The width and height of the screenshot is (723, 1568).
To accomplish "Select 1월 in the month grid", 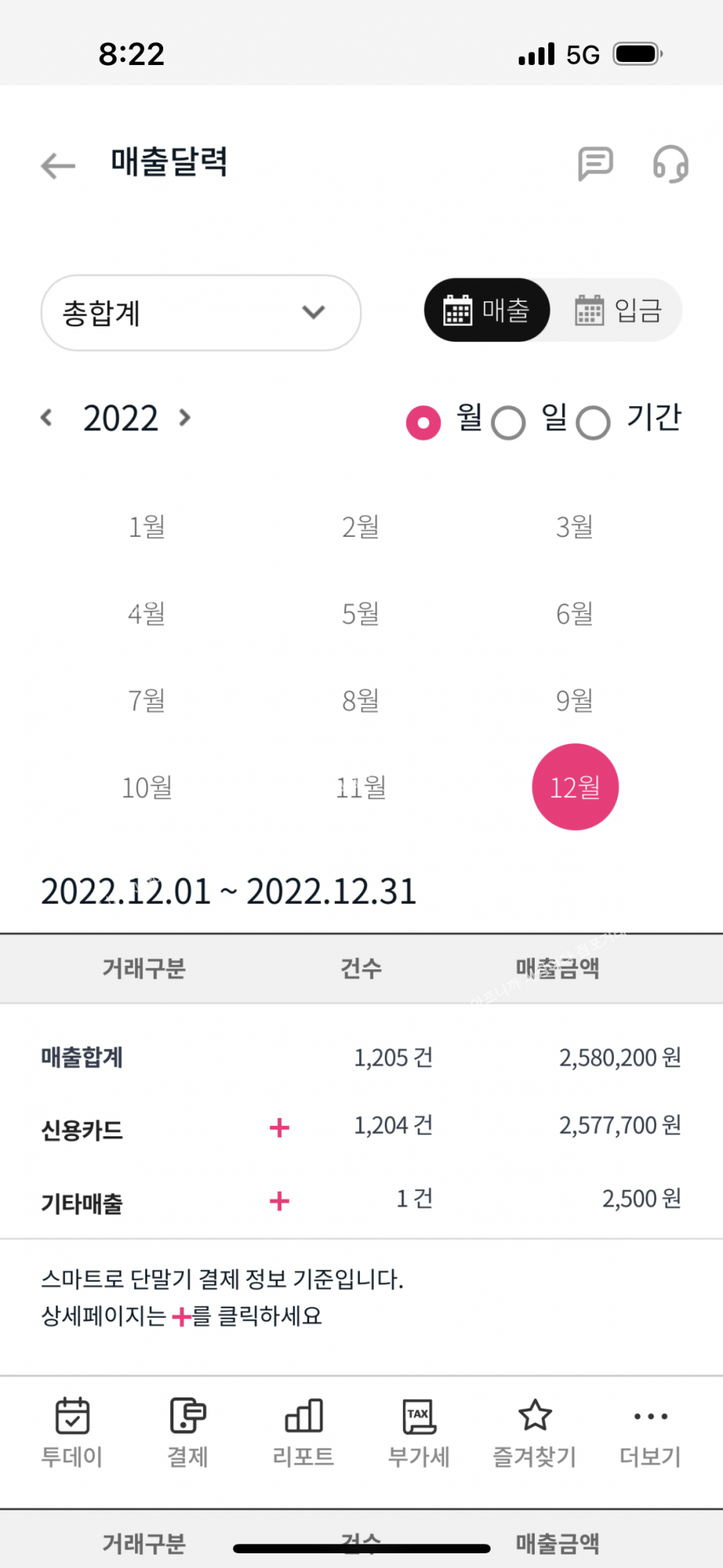I will click(146, 527).
